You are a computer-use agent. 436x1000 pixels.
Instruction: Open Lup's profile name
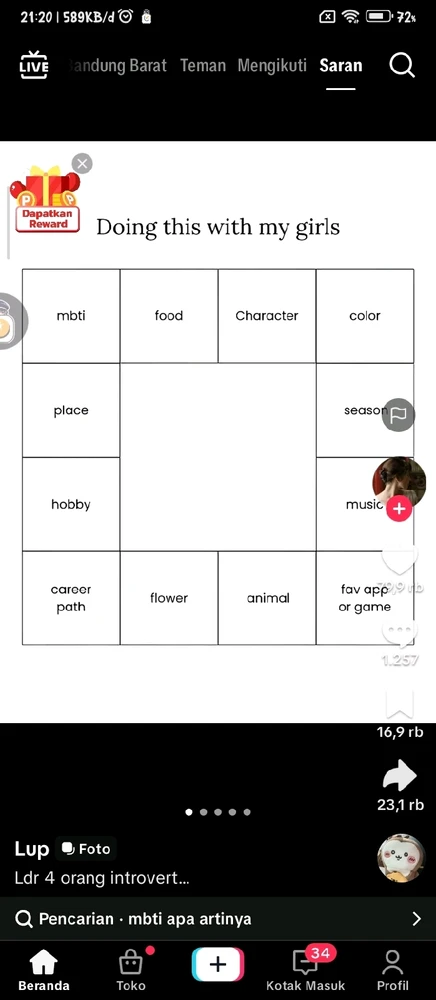click(32, 849)
